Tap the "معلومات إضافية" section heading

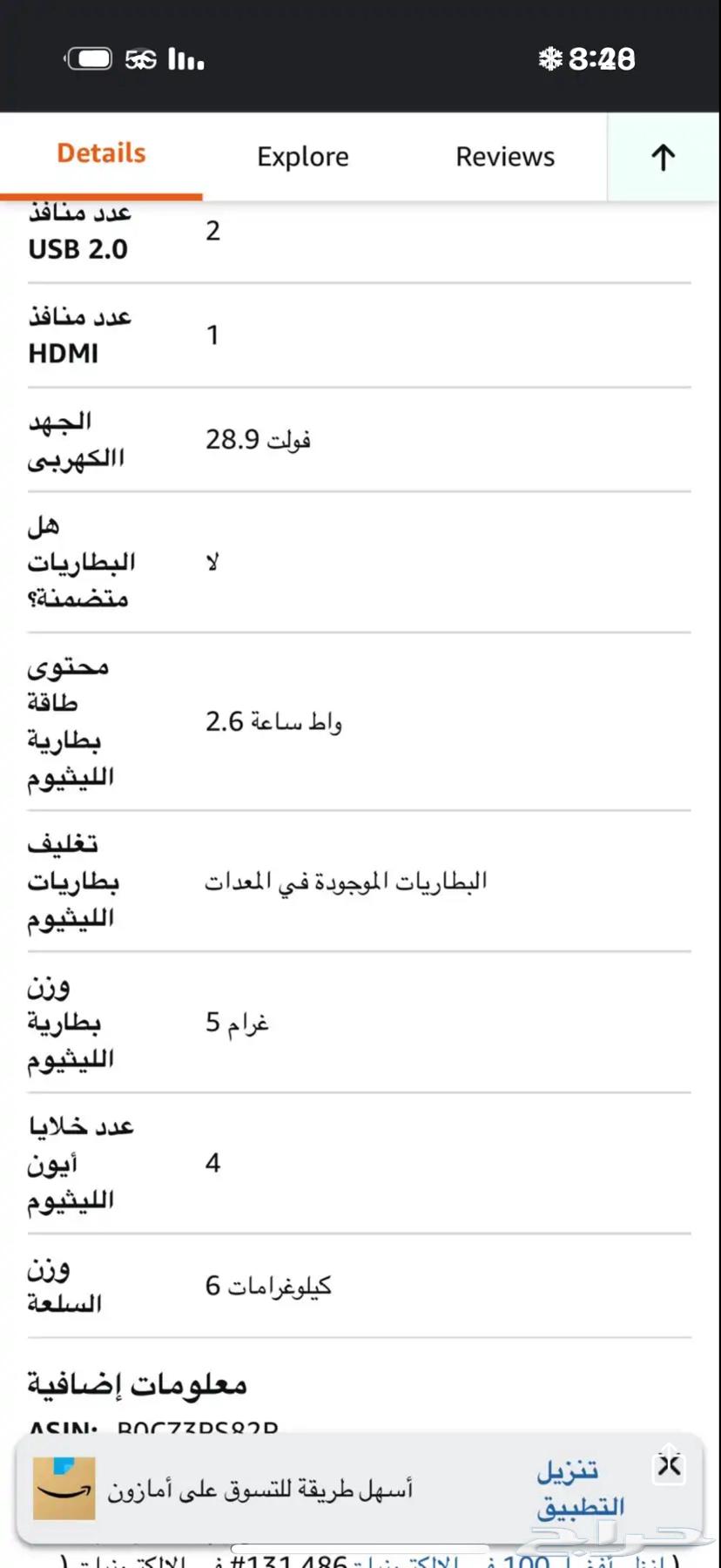pyautogui.click(x=136, y=1384)
